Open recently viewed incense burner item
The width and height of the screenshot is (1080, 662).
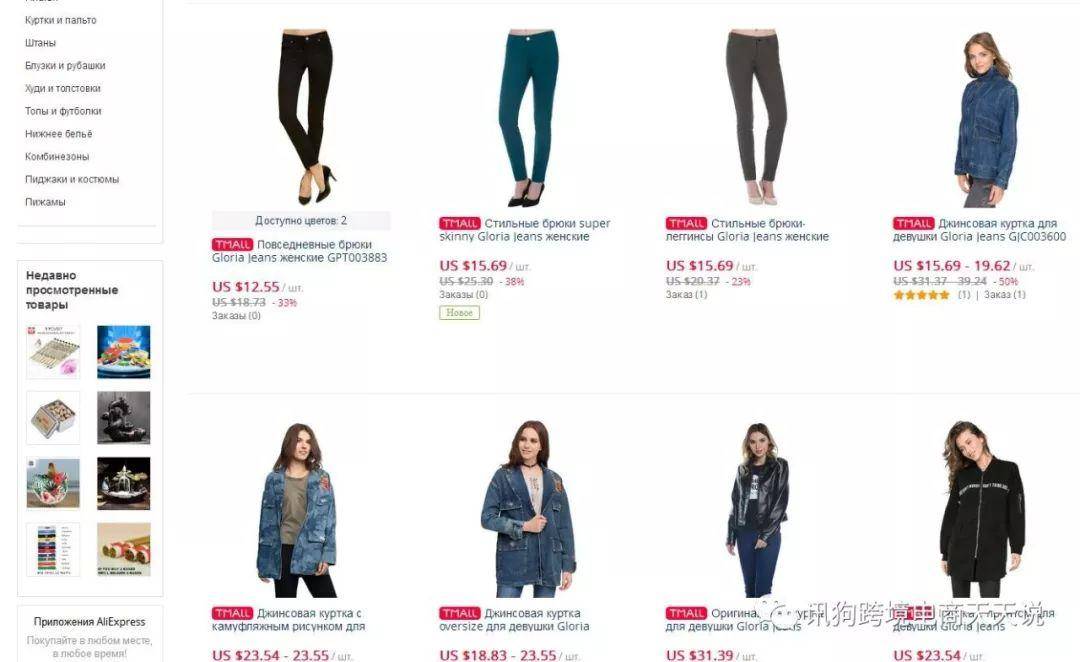tap(124, 417)
